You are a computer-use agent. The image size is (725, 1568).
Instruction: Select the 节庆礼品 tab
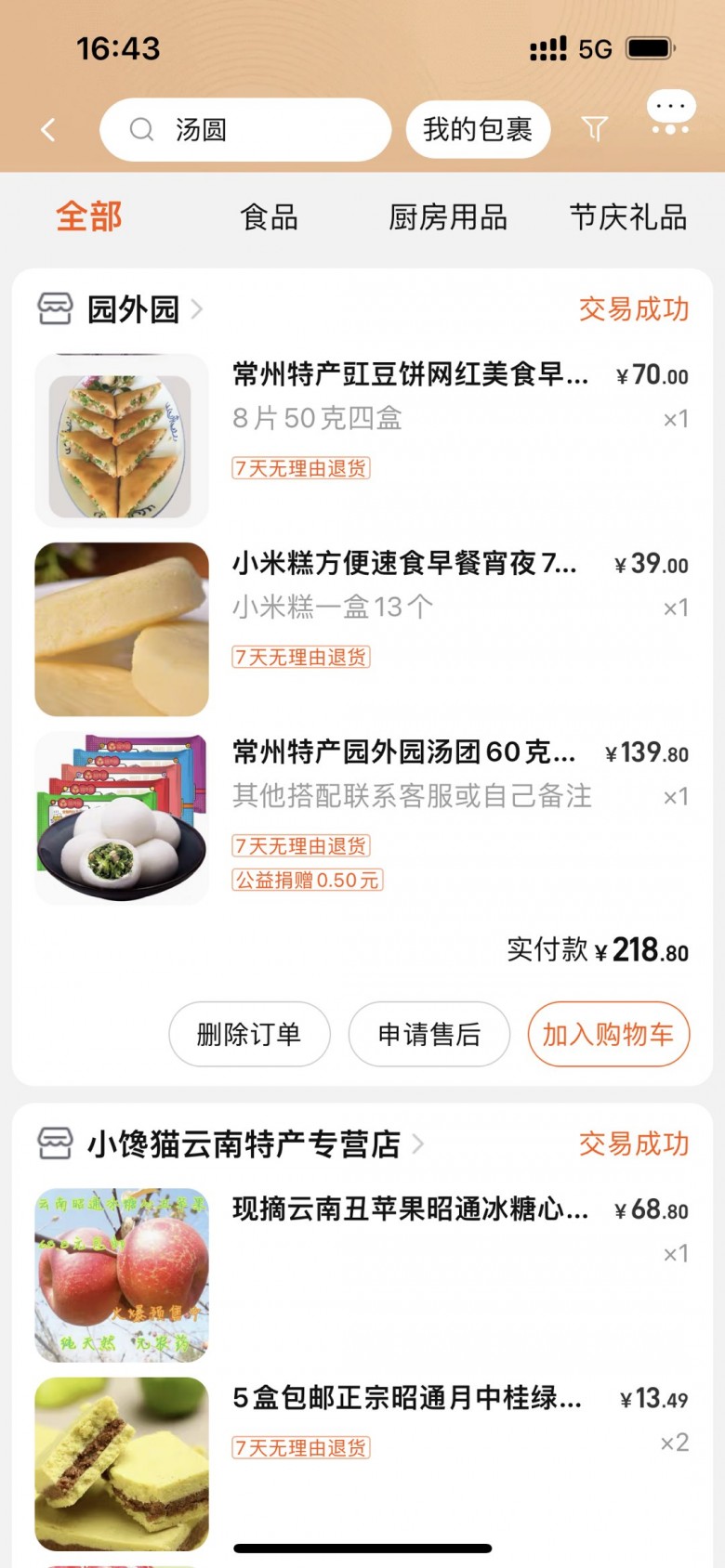(x=628, y=217)
